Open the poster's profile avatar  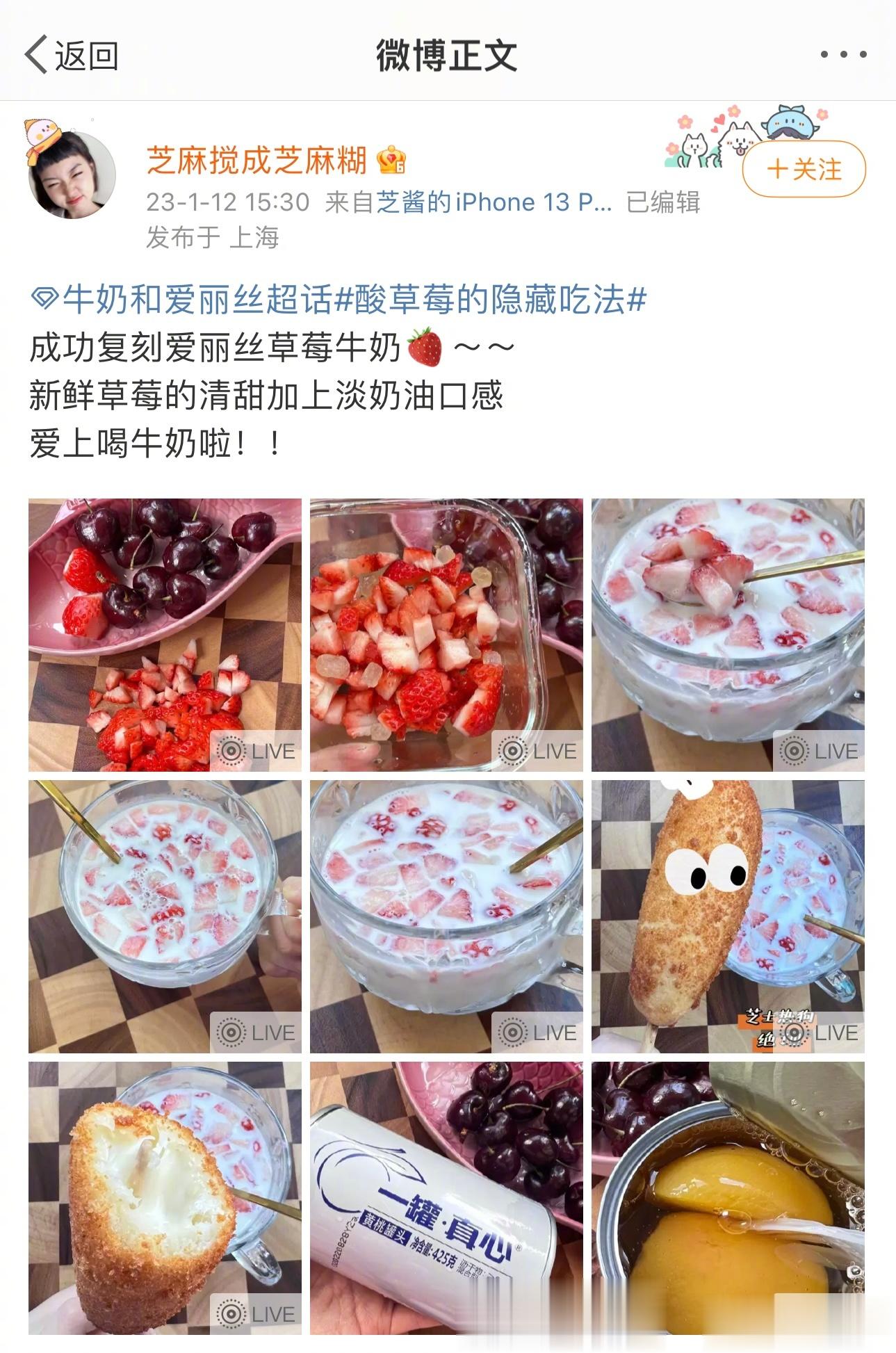(x=71, y=174)
